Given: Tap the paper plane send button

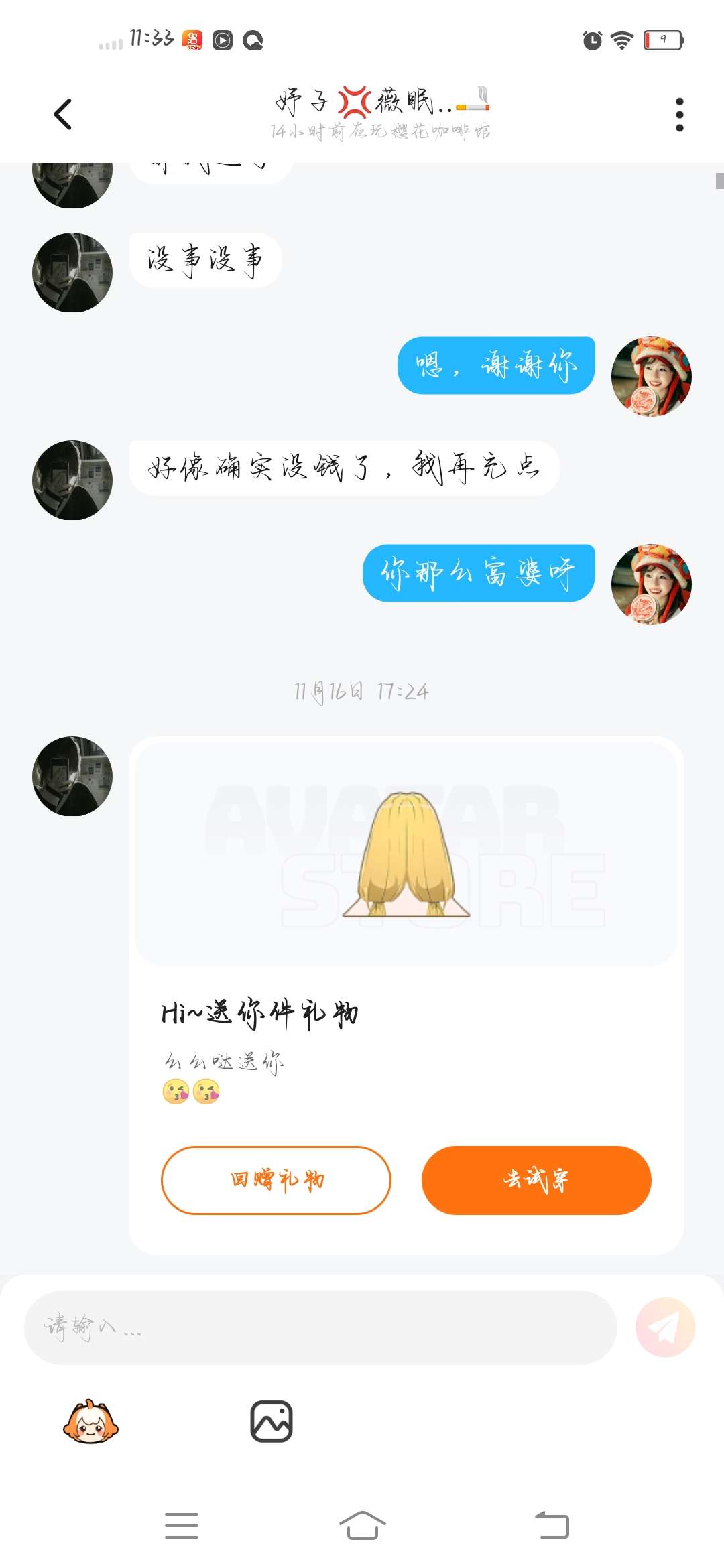Looking at the screenshot, I should click(x=665, y=1327).
